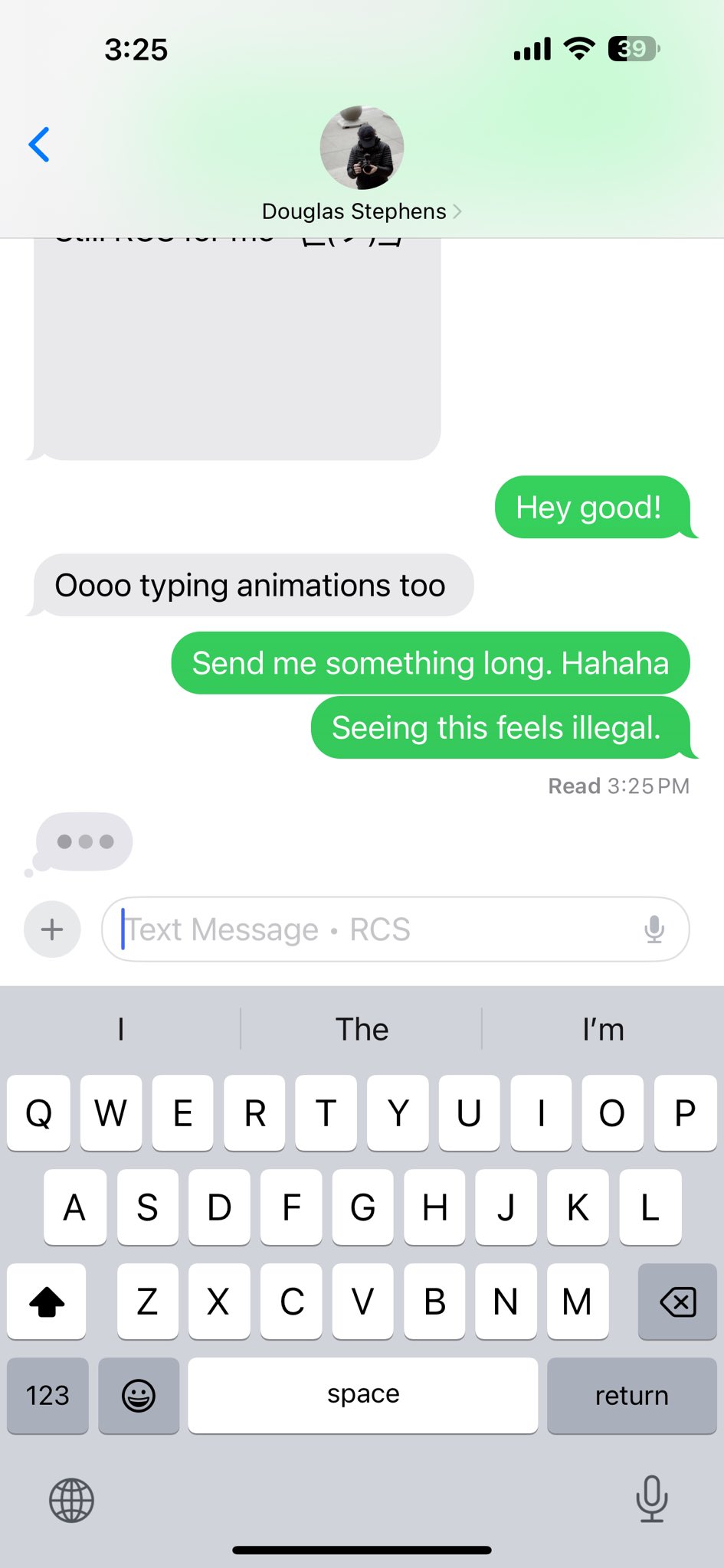Change keyboard language with globe icon
This screenshot has height=1568, width=724.
[x=71, y=1500]
